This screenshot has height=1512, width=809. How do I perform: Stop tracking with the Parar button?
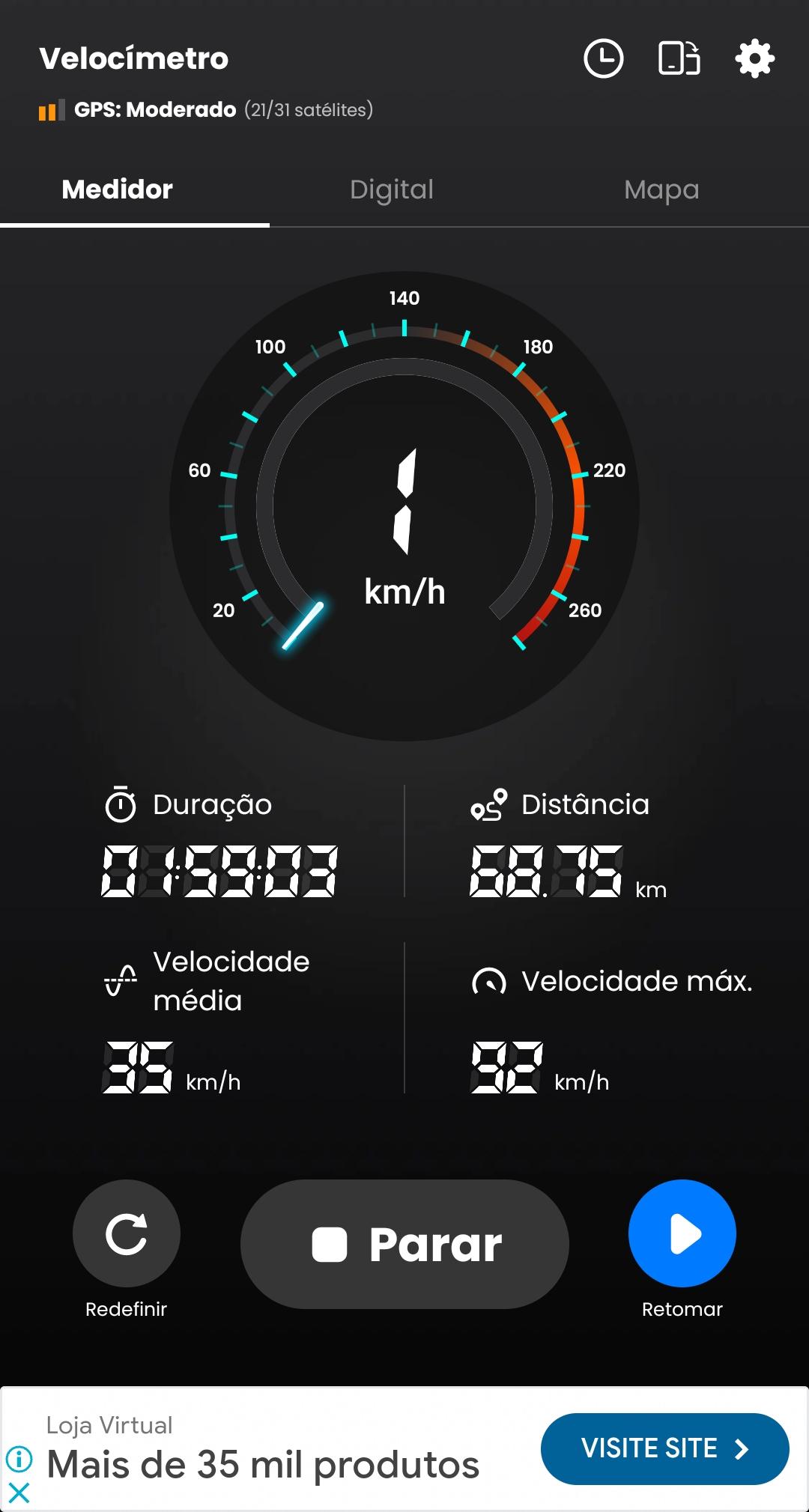click(404, 1244)
